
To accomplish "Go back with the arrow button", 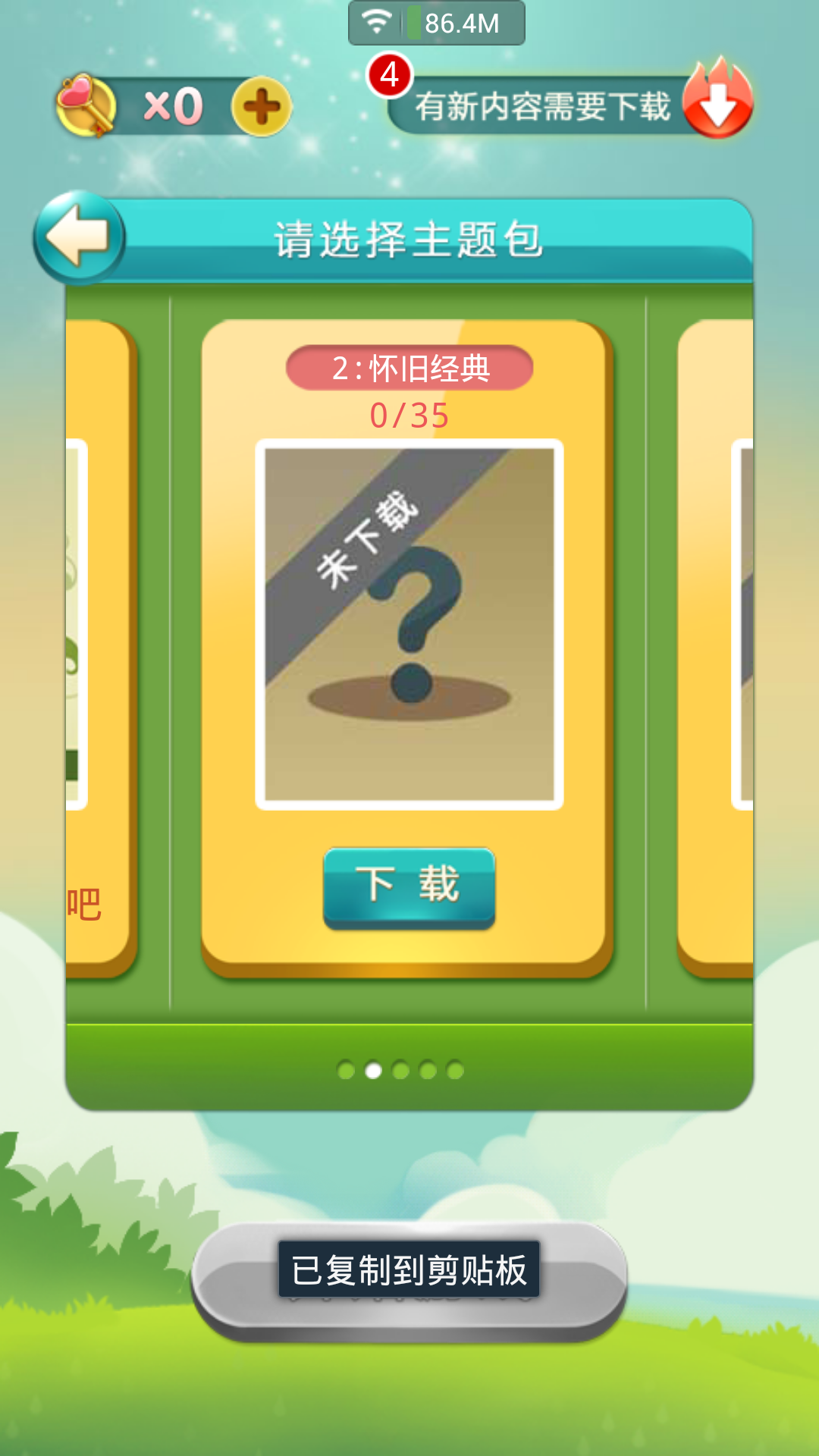I will tap(79, 237).
